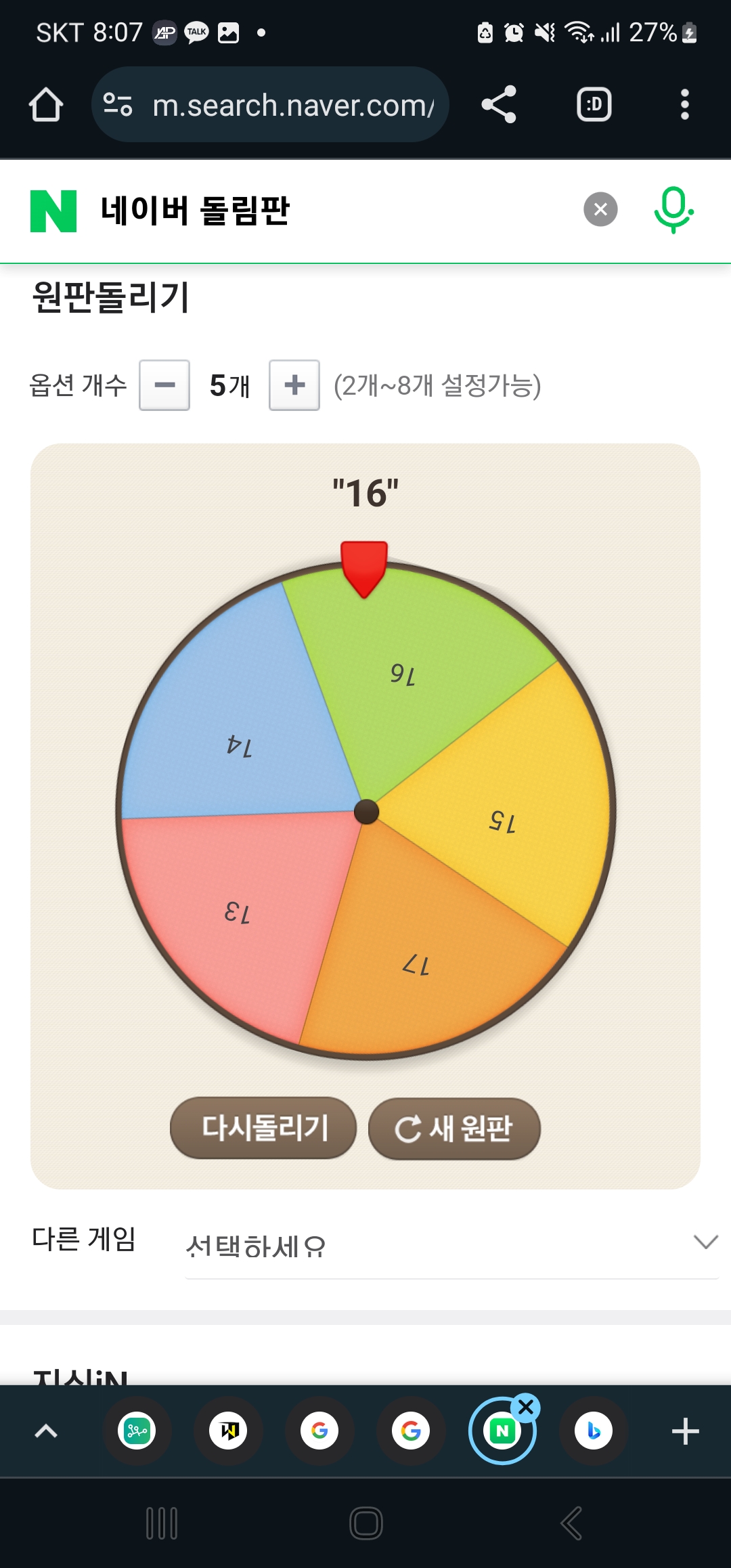Go to the browser home page
This screenshot has width=731, height=1568.
tap(46, 105)
